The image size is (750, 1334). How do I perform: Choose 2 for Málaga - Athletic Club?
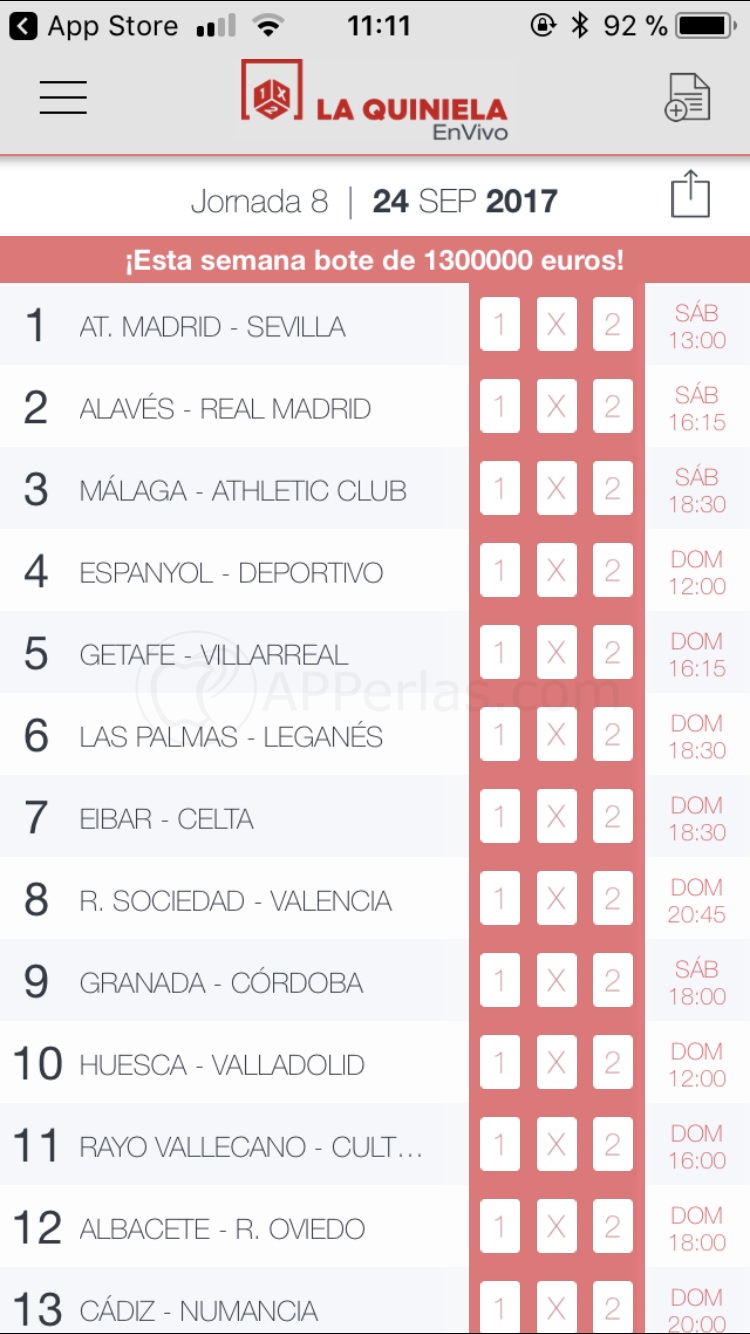[x=613, y=489]
